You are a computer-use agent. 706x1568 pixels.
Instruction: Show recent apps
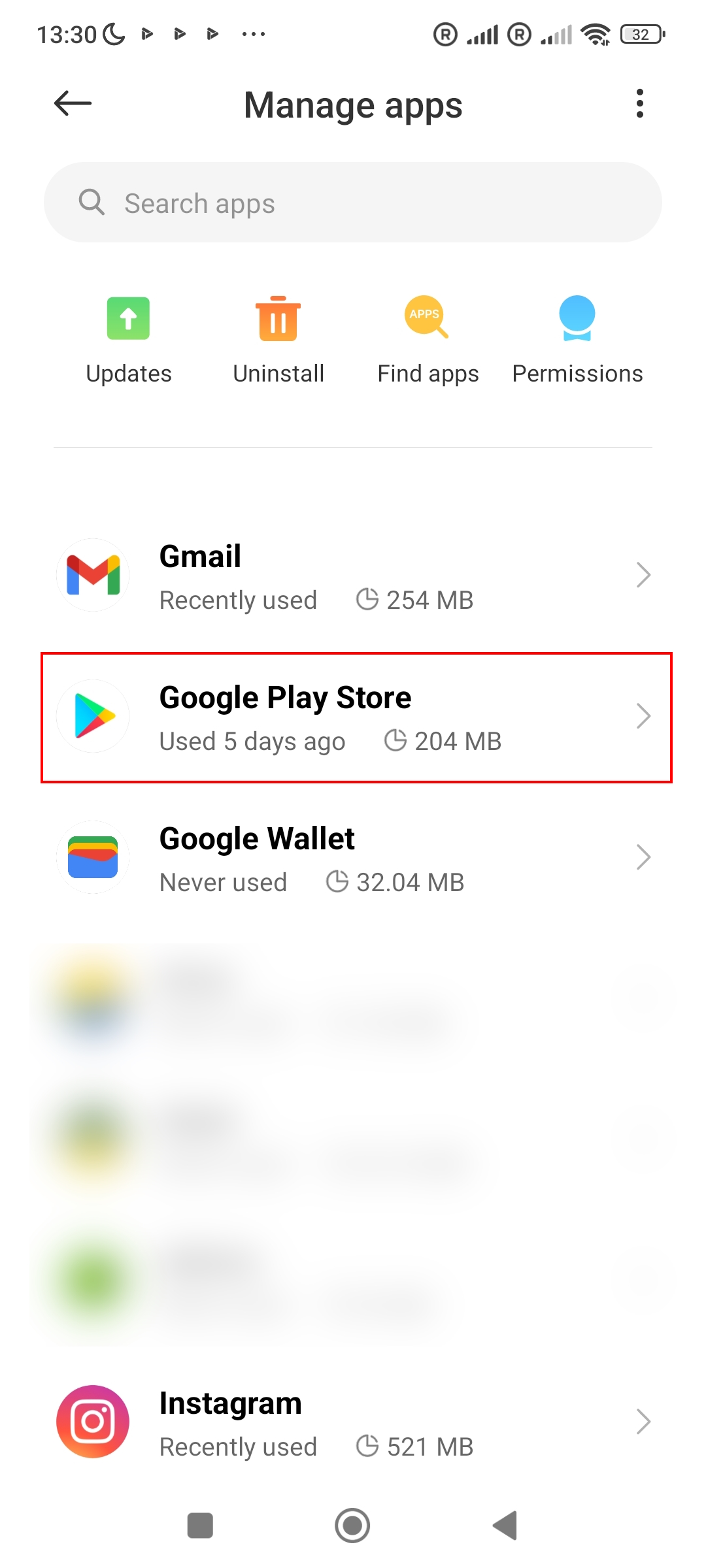click(x=200, y=1526)
